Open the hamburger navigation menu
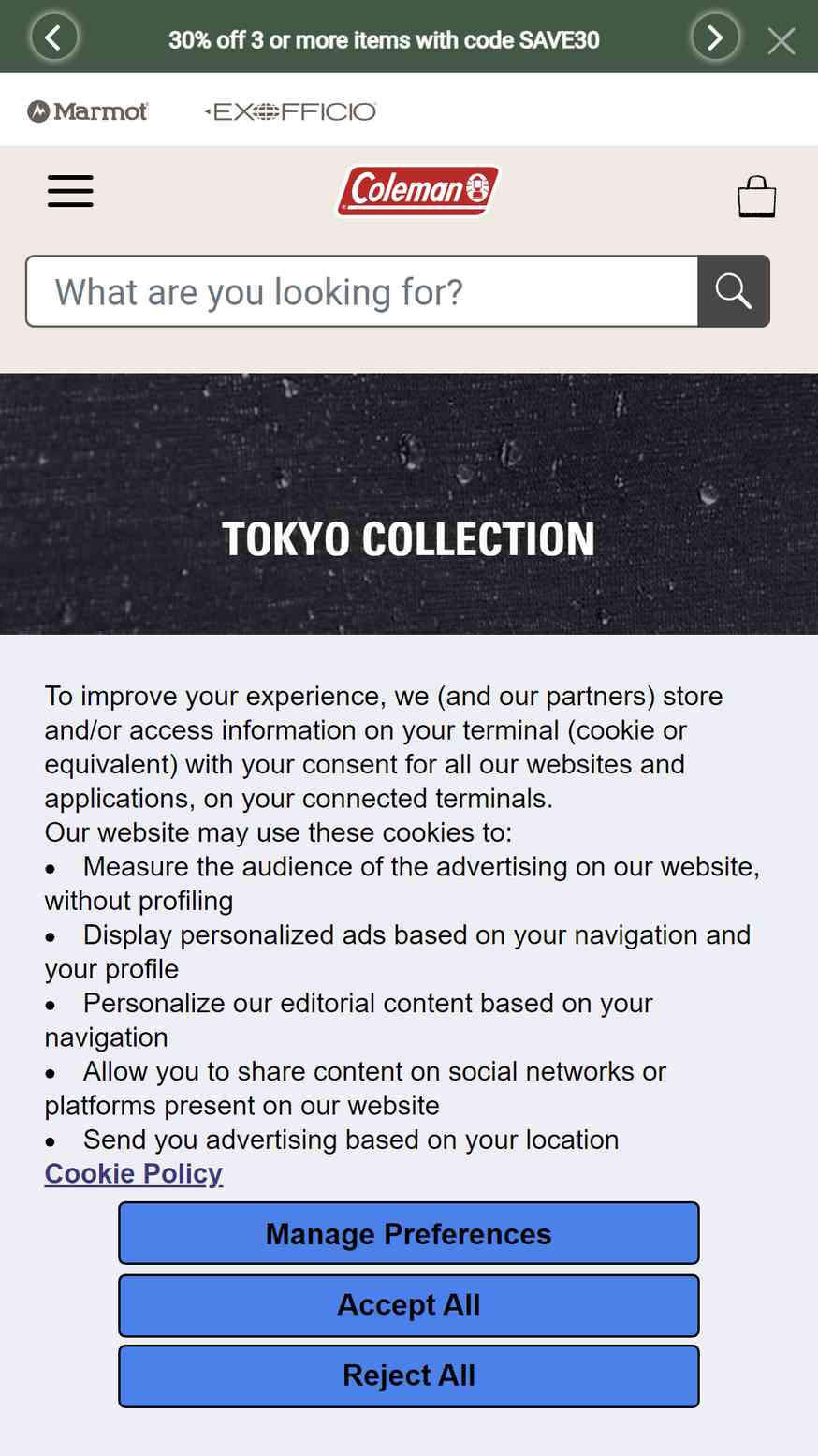The width and height of the screenshot is (818, 1456). coord(70,191)
